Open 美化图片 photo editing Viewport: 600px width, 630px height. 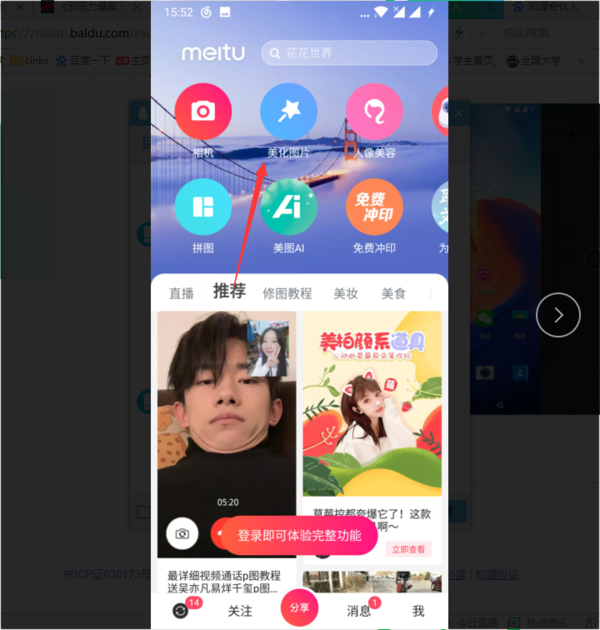(288, 112)
